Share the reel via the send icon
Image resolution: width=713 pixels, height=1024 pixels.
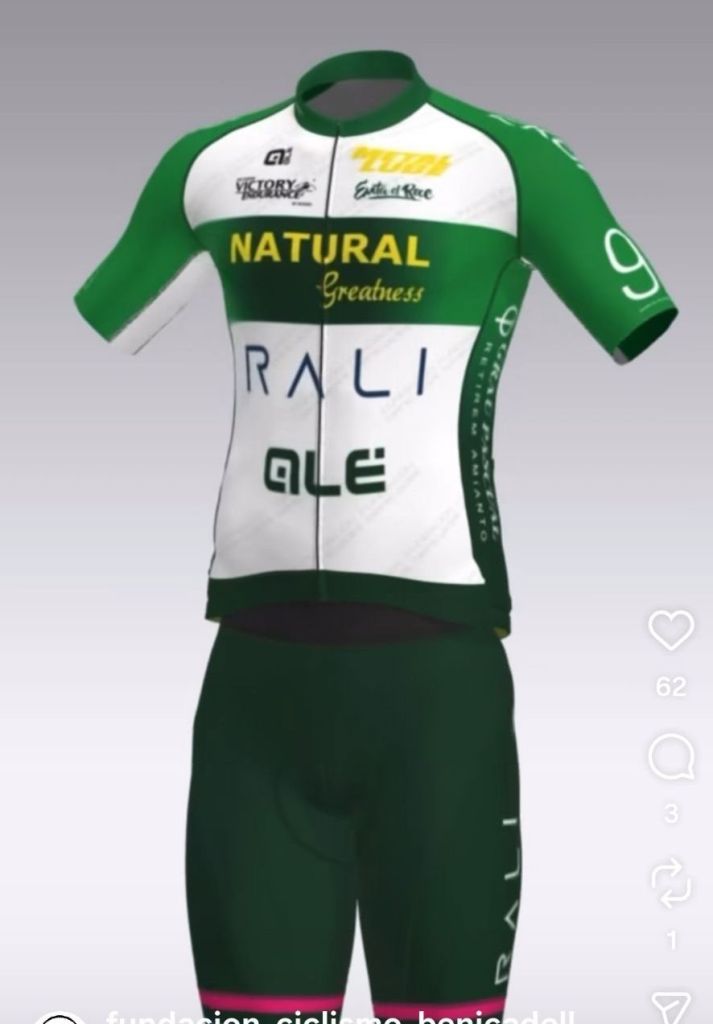[671, 1008]
